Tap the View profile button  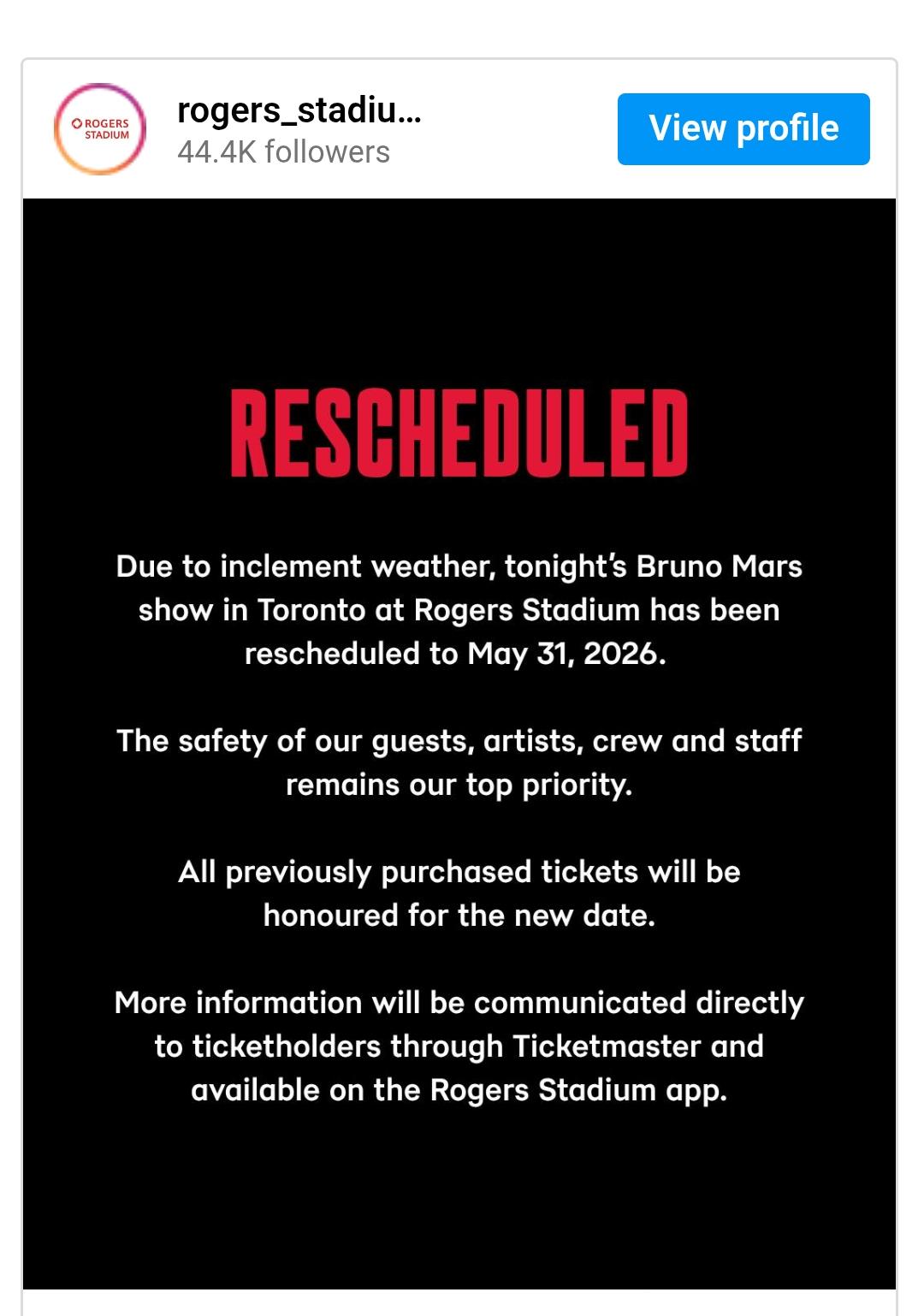[x=743, y=129]
